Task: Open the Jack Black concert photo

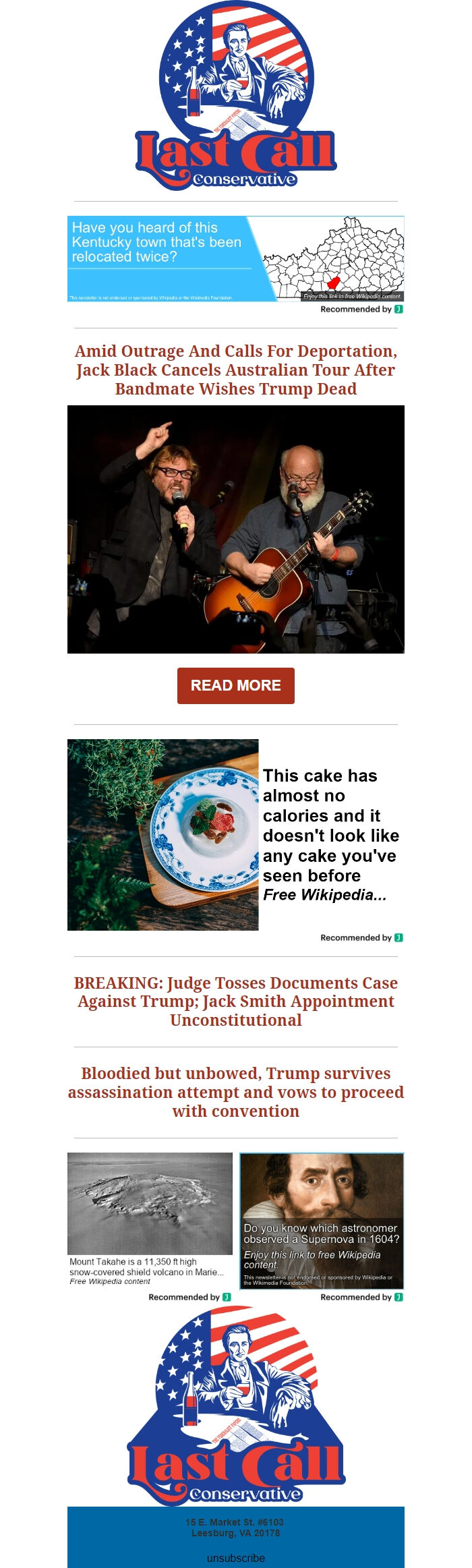Action: point(235,529)
